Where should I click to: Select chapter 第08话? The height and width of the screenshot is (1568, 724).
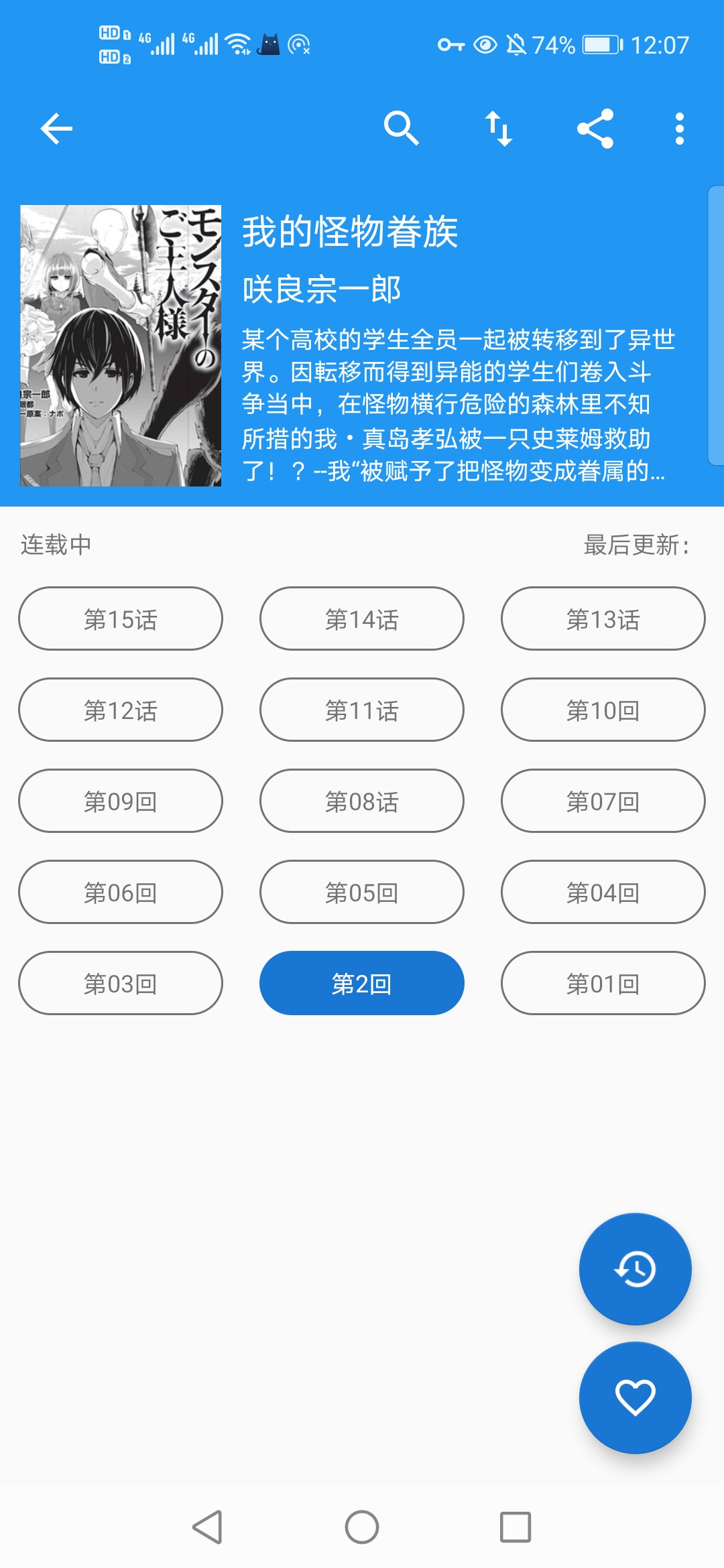(x=362, y=801)
